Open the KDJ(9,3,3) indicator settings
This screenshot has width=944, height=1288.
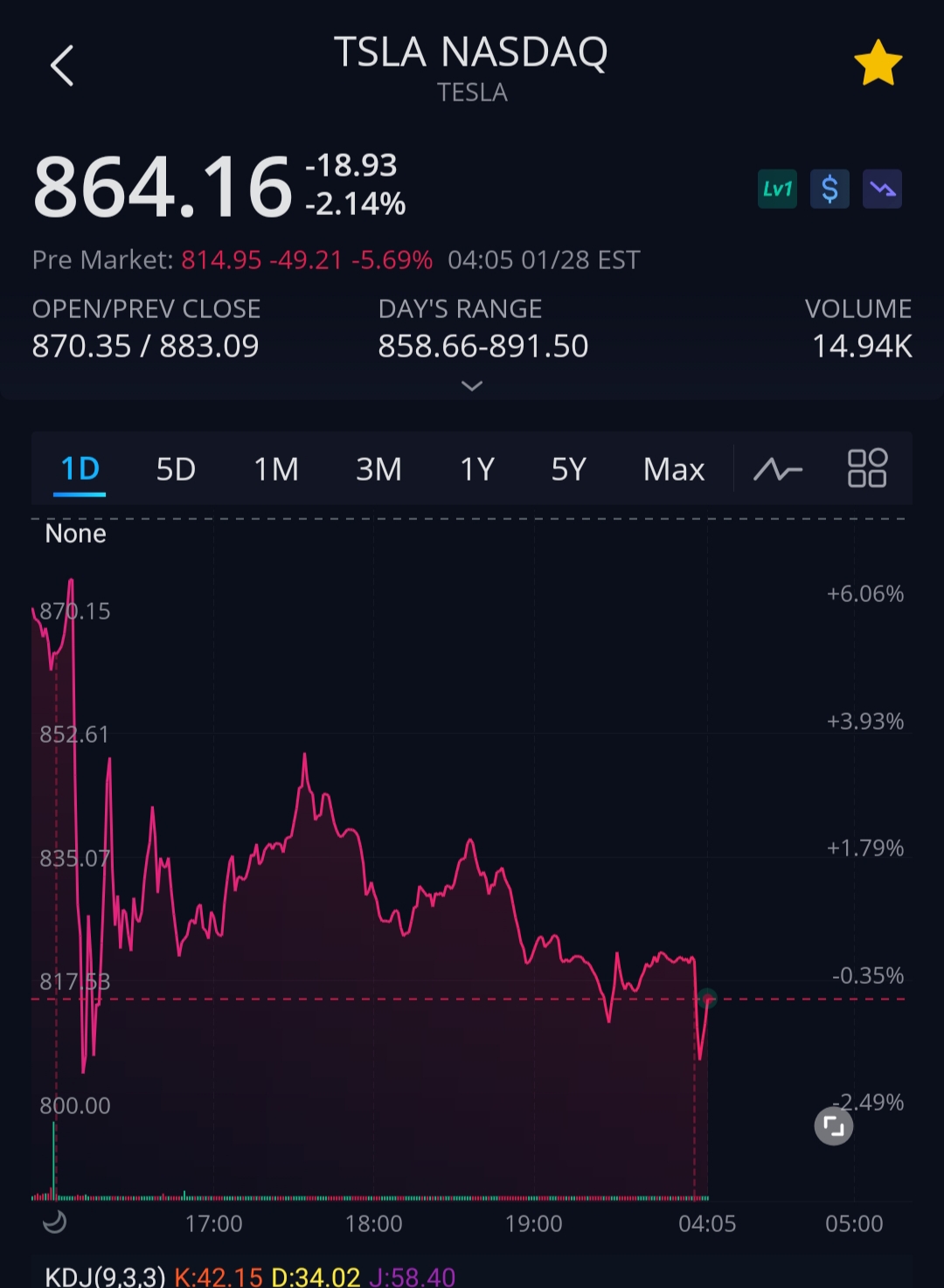(105, 1276)
